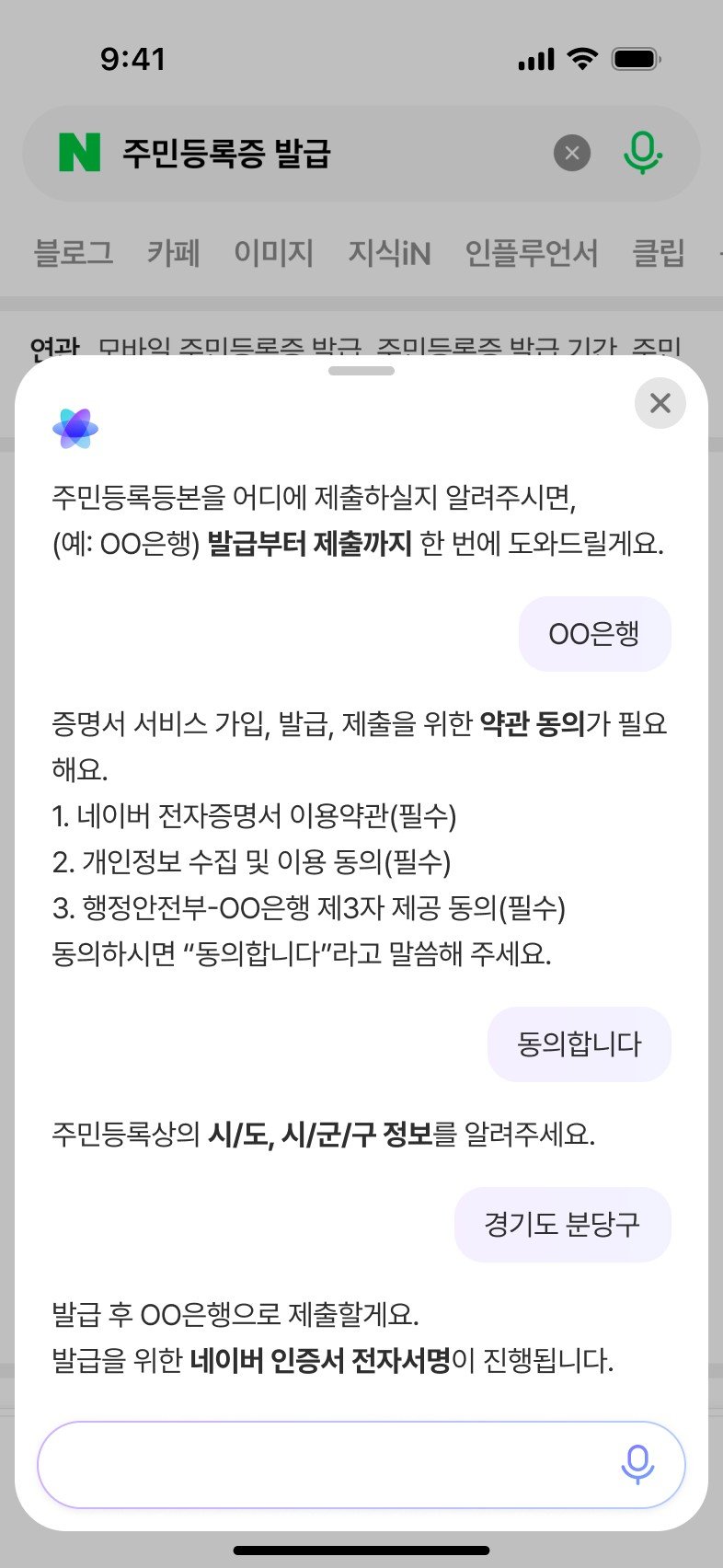Clear the 주민등록증 발급 search query
723x1568 pixels.
[x=571, y=153]
